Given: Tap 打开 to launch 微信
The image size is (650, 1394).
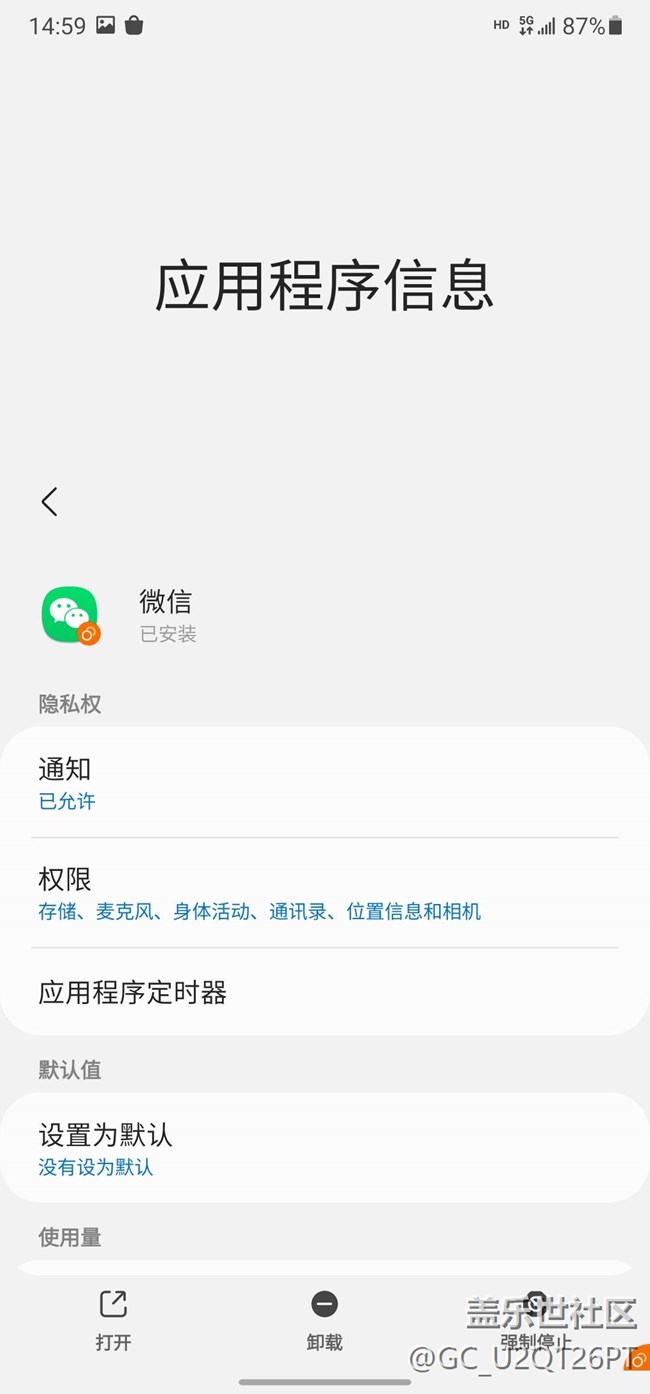Looking at the screenshot, I should point(113,1320).
